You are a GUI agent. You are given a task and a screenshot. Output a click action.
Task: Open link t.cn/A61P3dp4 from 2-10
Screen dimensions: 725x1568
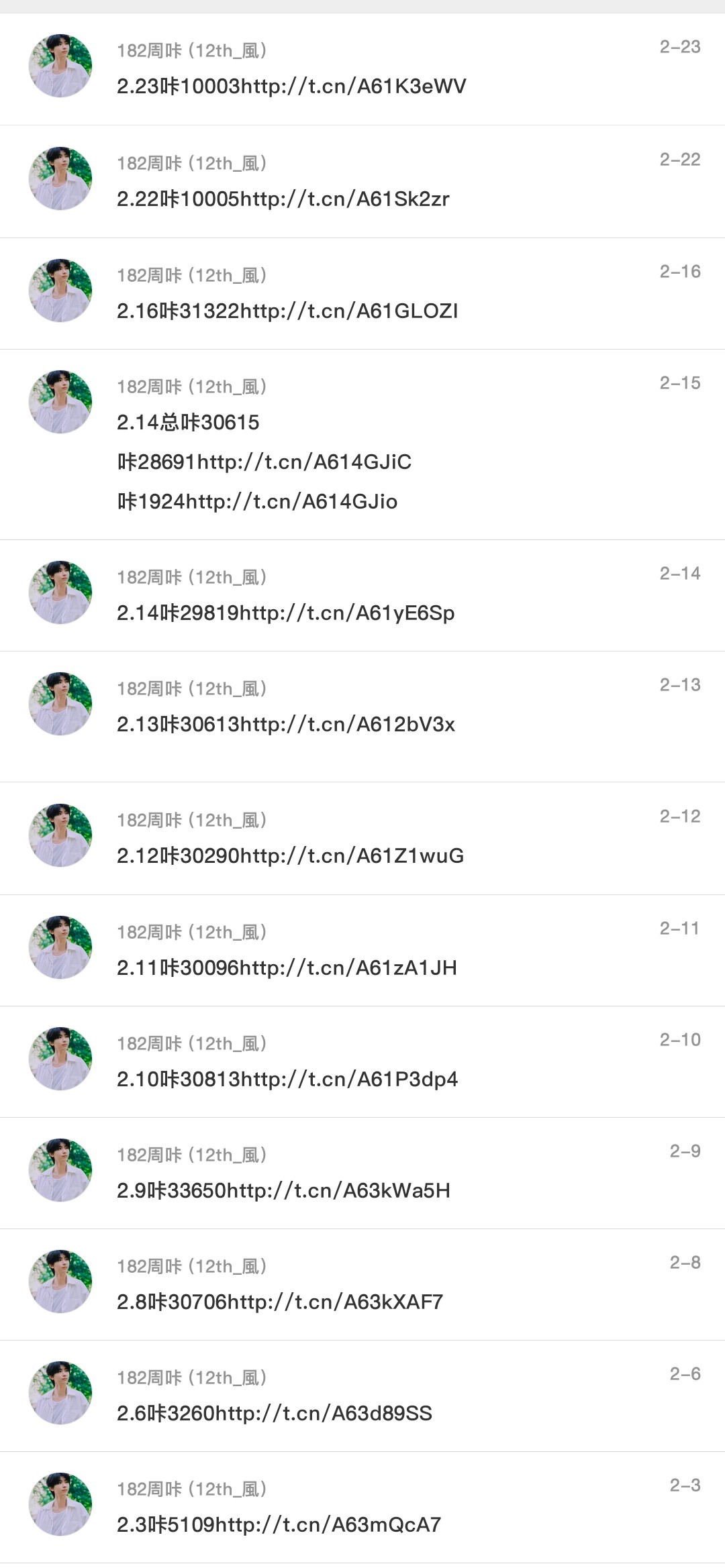[349, 1080]
